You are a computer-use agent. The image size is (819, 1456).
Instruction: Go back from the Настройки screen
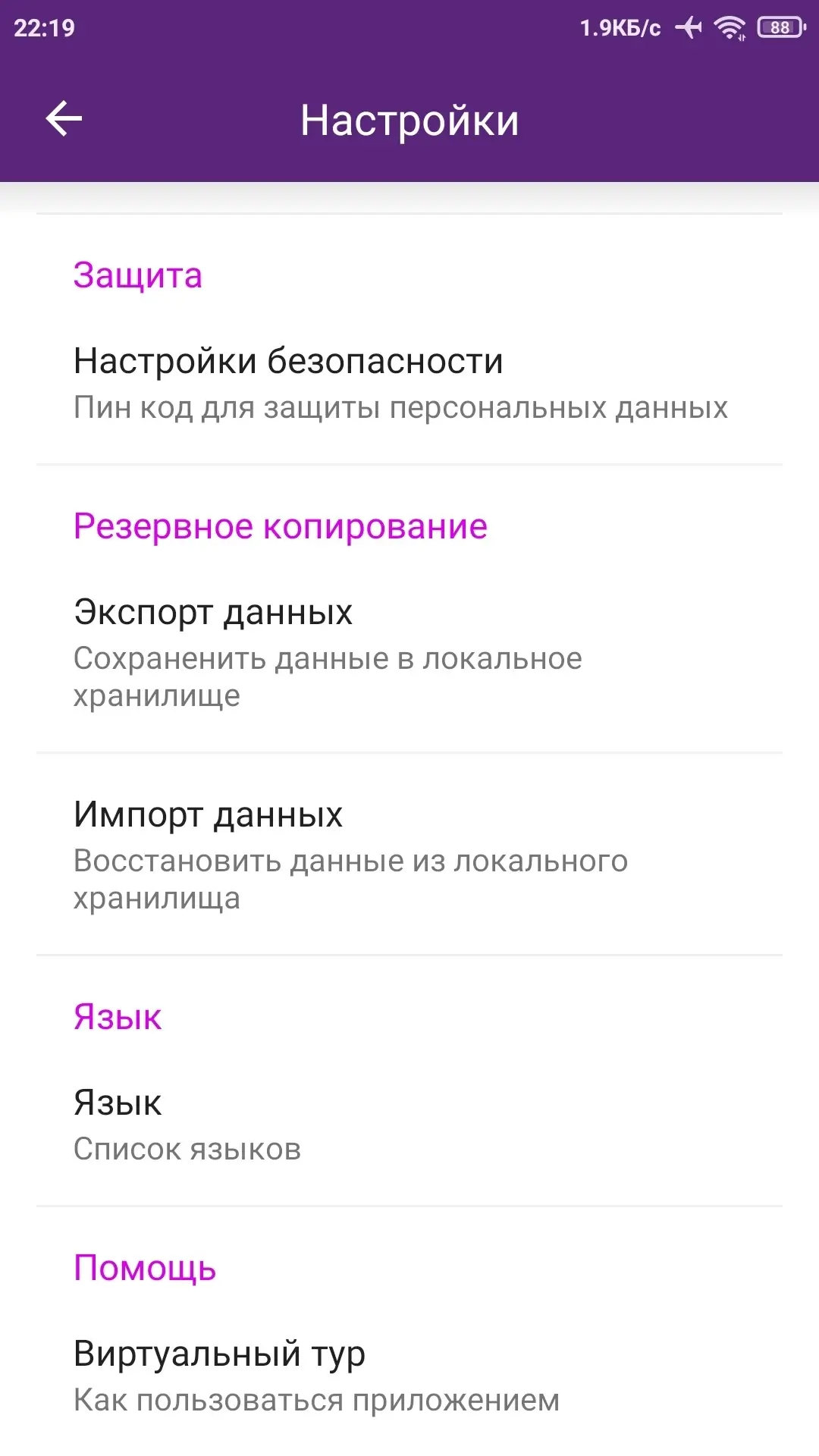coord(64,119)
